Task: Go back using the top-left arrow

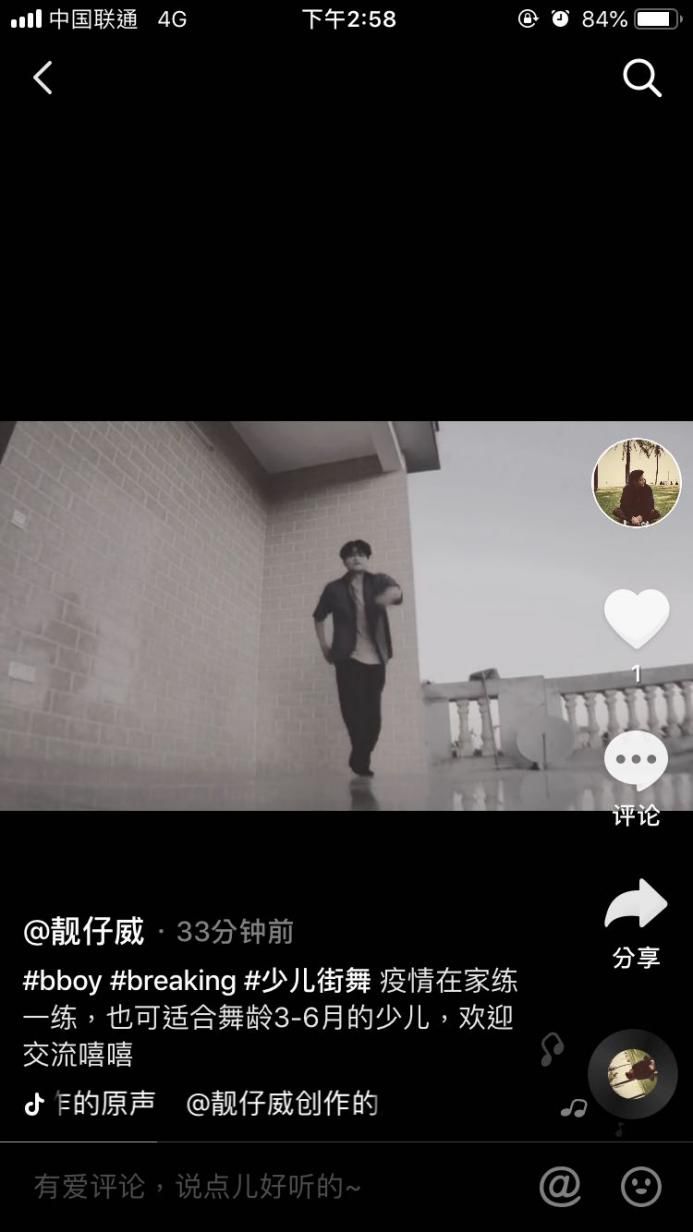Action: pos(42,77)
